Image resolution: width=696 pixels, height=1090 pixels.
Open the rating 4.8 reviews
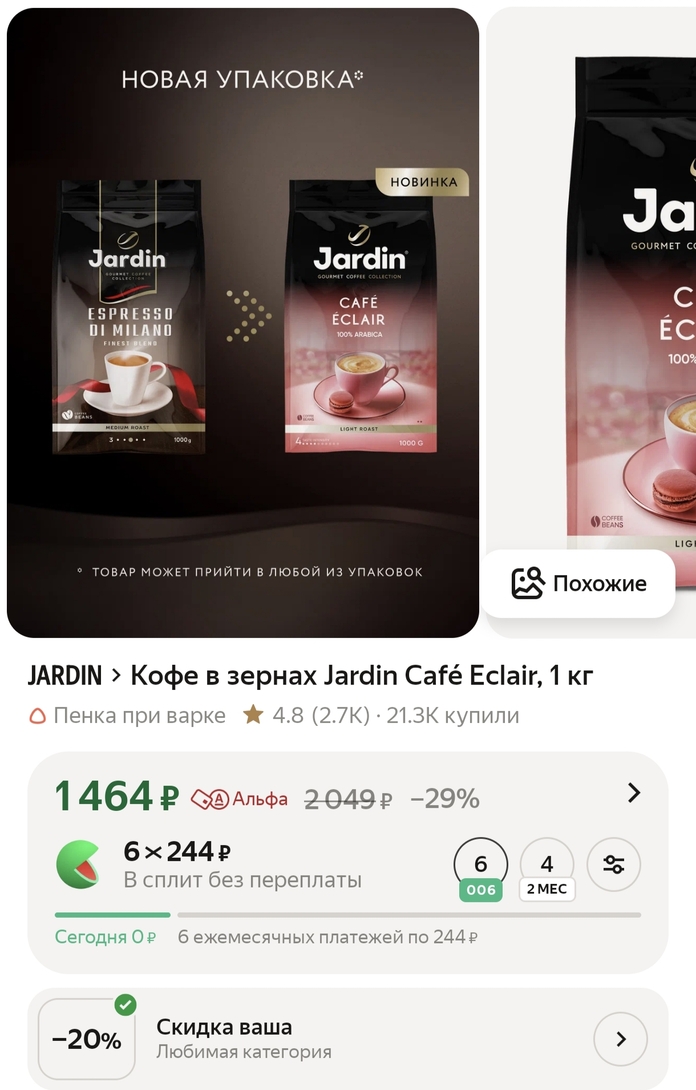click(306, 715)
